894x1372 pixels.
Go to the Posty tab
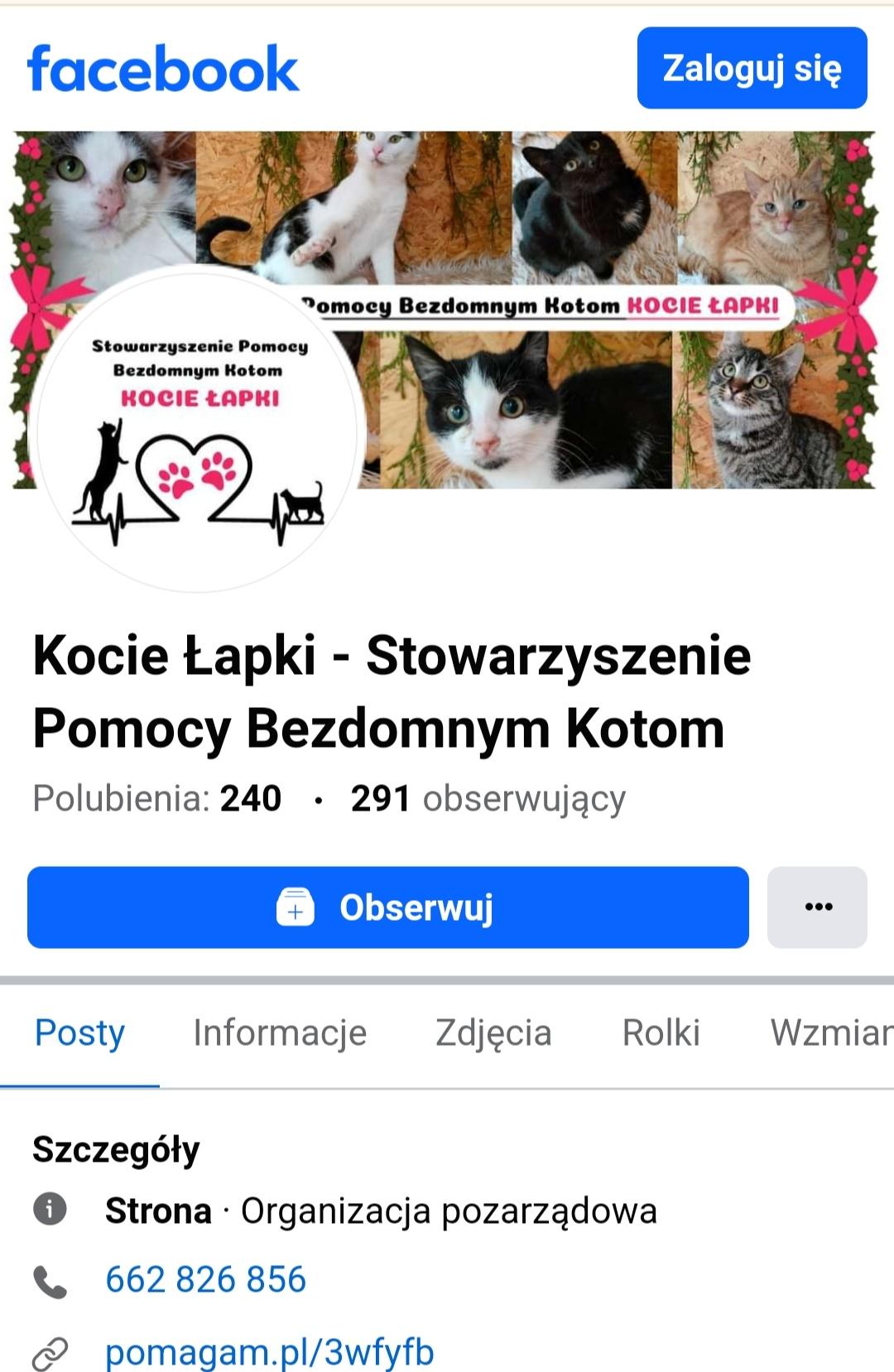pos(79,1033)
